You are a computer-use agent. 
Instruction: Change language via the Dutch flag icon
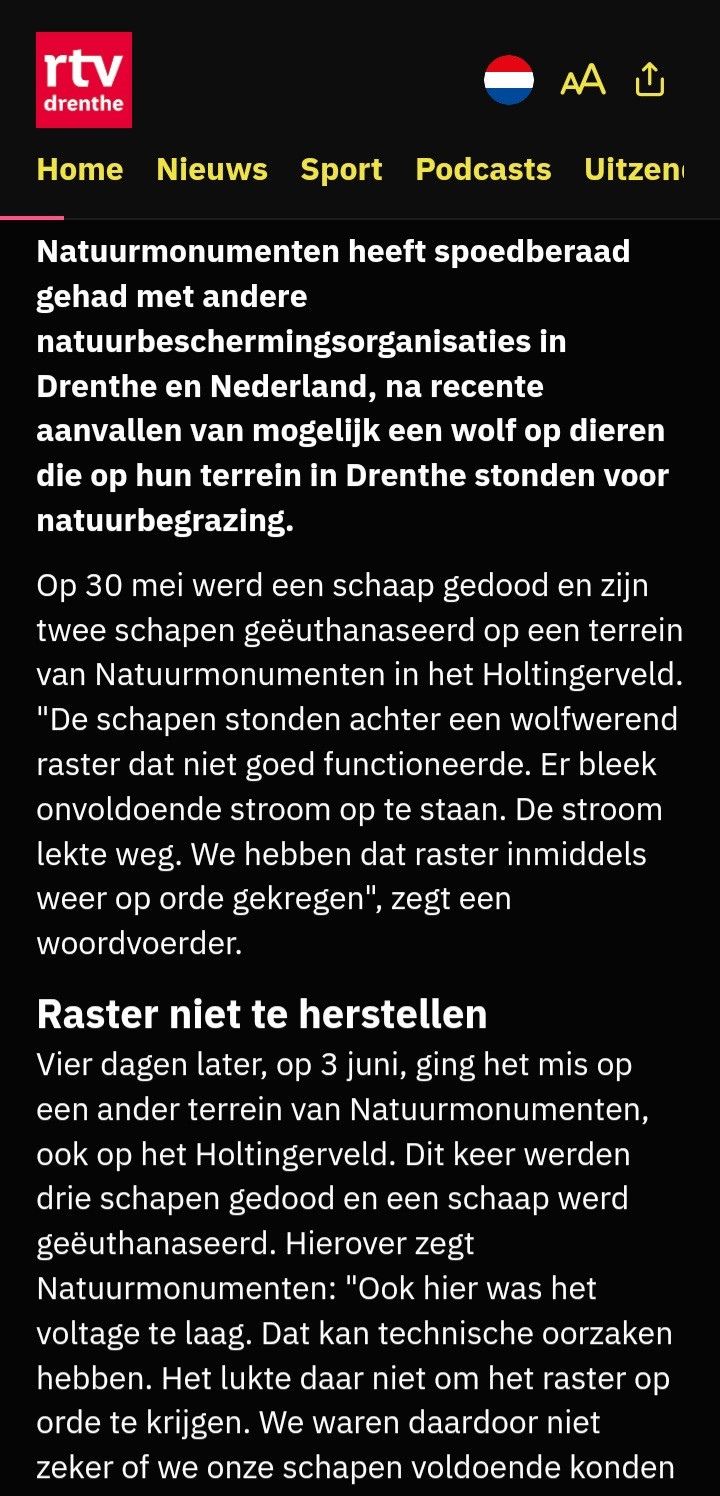point(509,80)
